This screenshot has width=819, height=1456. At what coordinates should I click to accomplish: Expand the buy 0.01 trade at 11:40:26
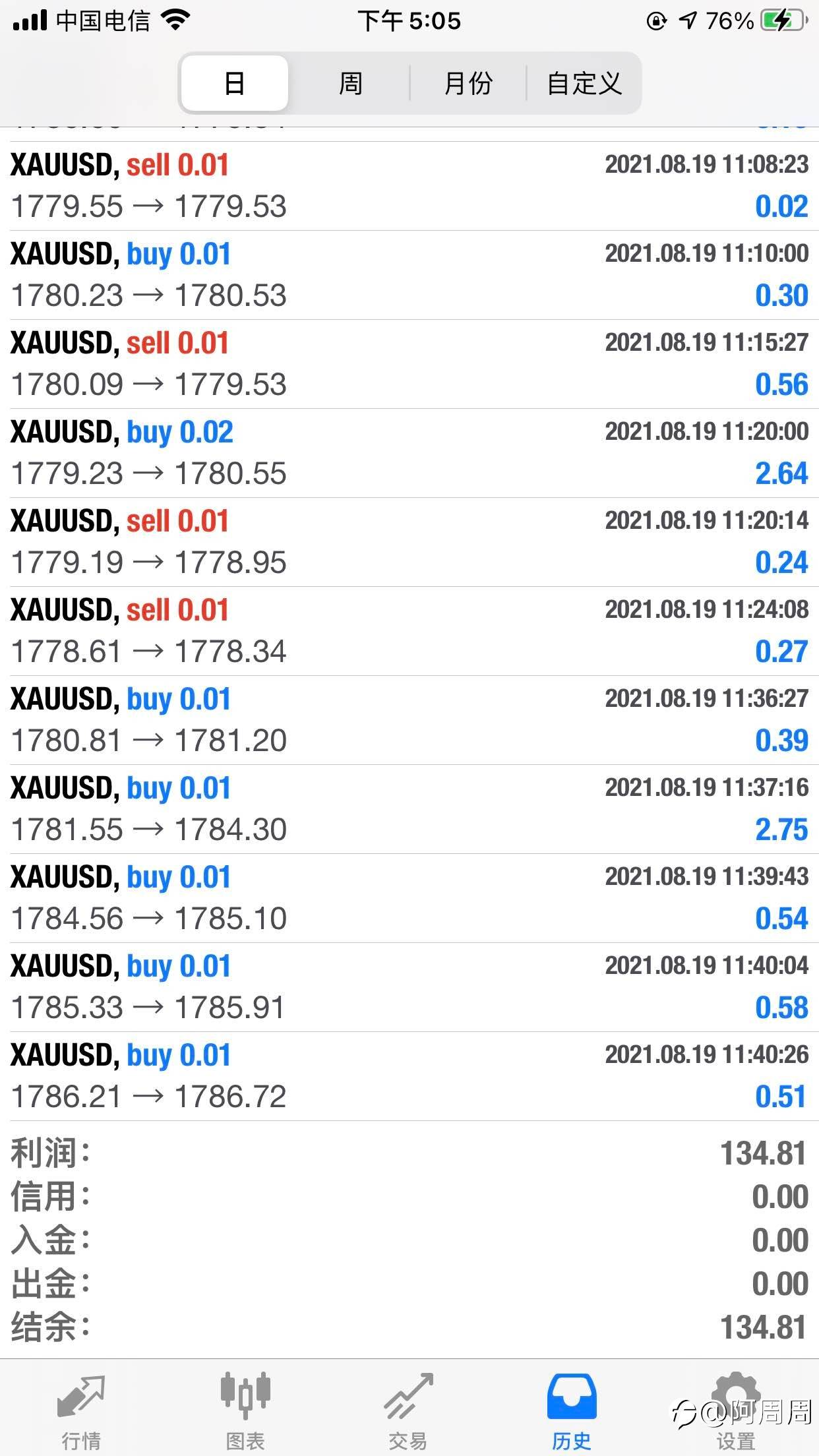pyautogui.click(x=409, y=1076)
